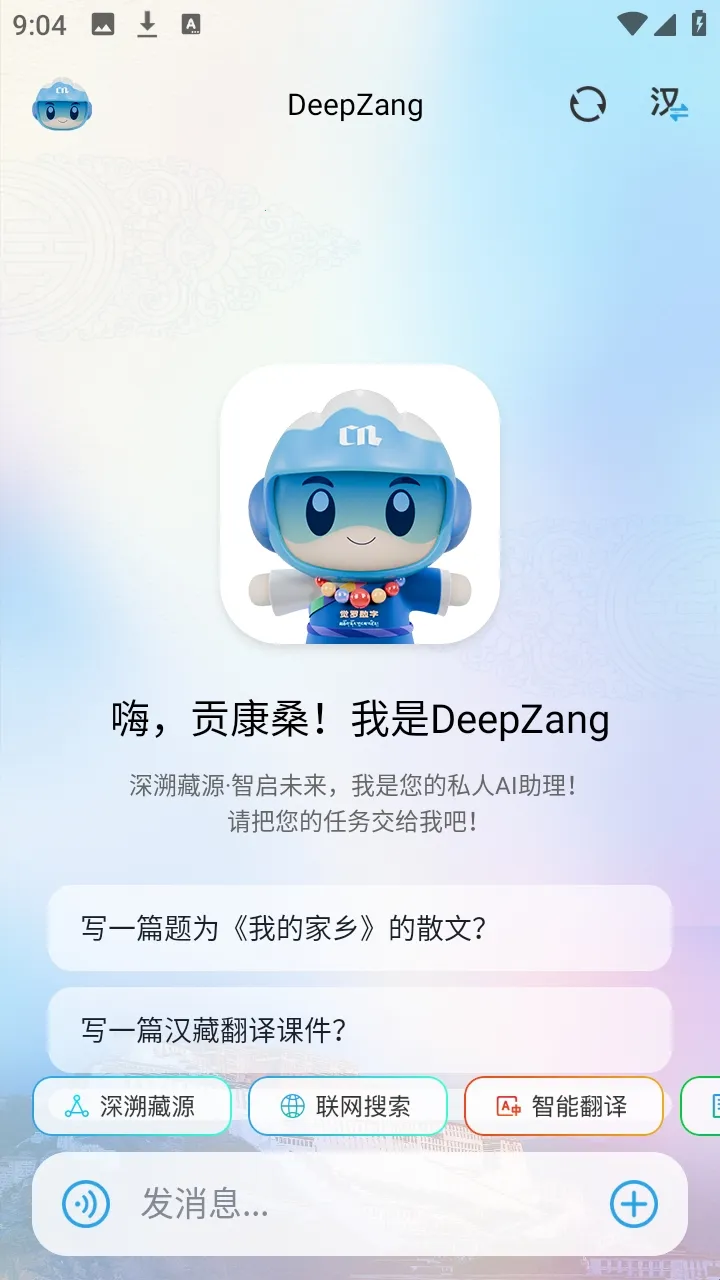
Task: Select the 《我的家乡》 essay prompt suggestion
Action: click(358, 929)
